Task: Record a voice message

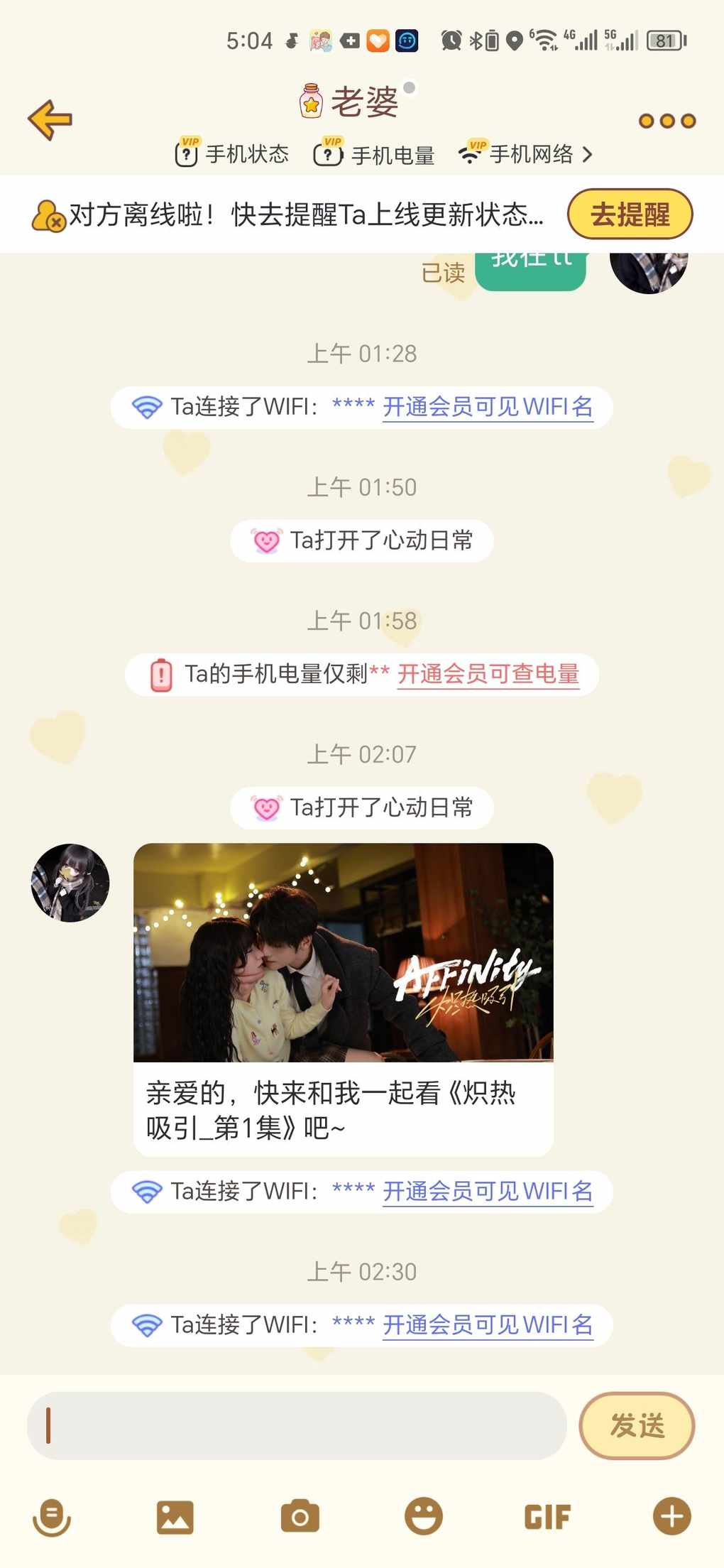Action: click(52, 1518)
